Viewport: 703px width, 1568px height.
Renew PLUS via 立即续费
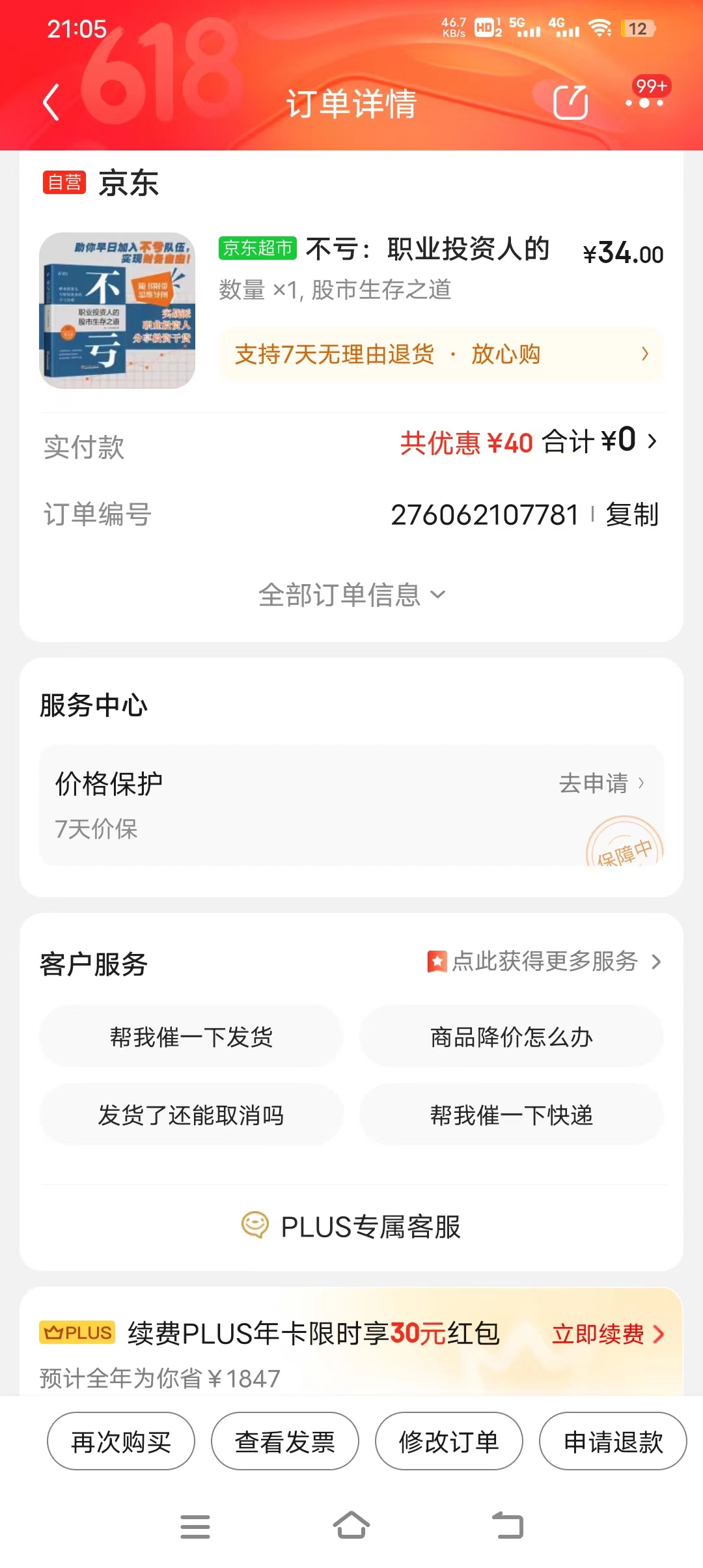pyautogui.click(x=608, y=1334)
